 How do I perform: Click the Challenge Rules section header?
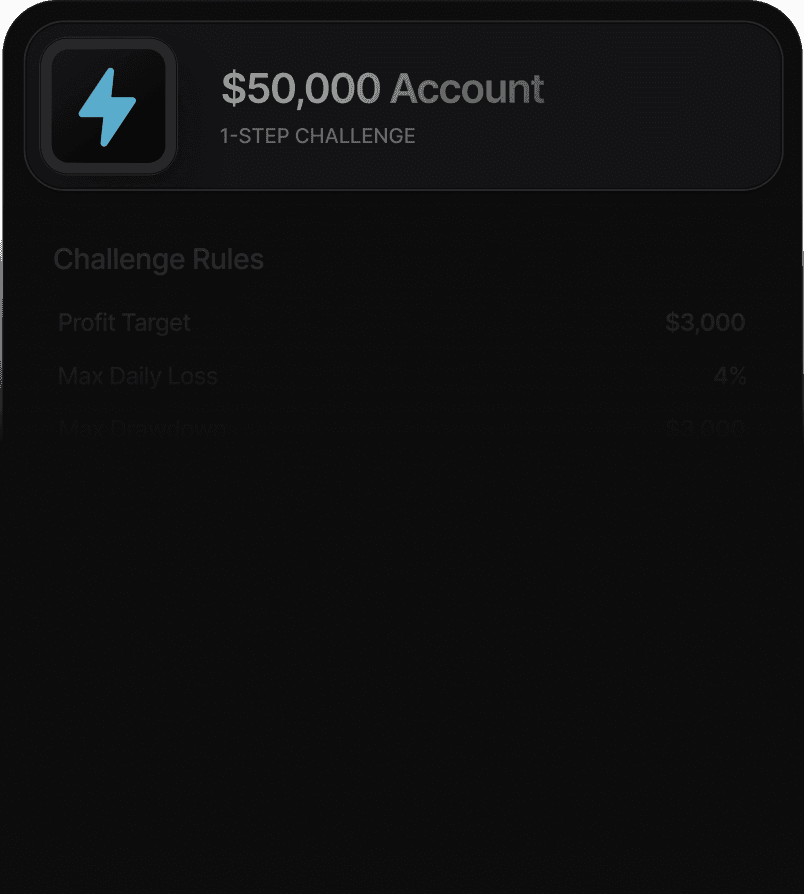pyautogui.click(x=158, y=259)
